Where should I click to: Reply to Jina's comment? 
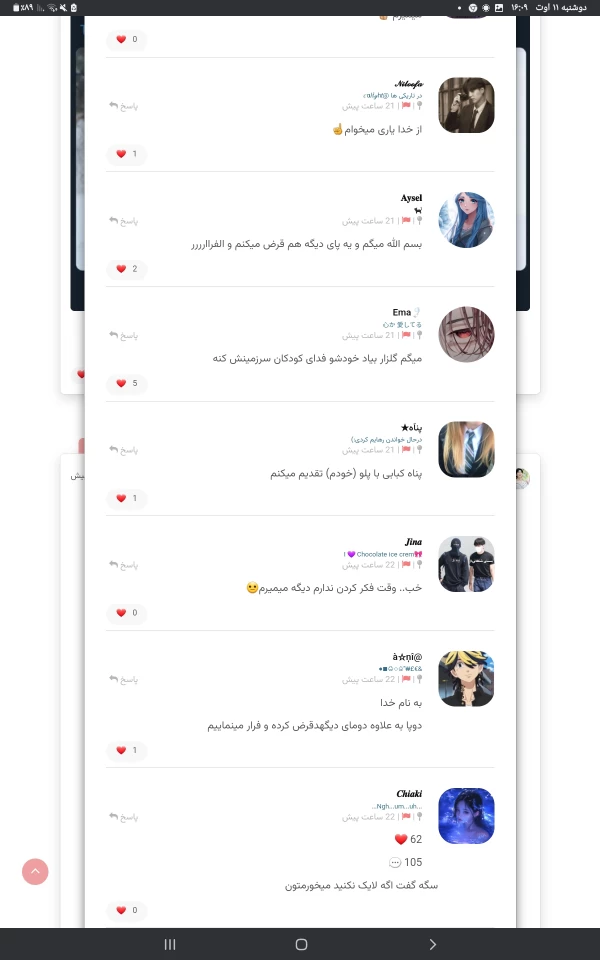tap(124, 565)
